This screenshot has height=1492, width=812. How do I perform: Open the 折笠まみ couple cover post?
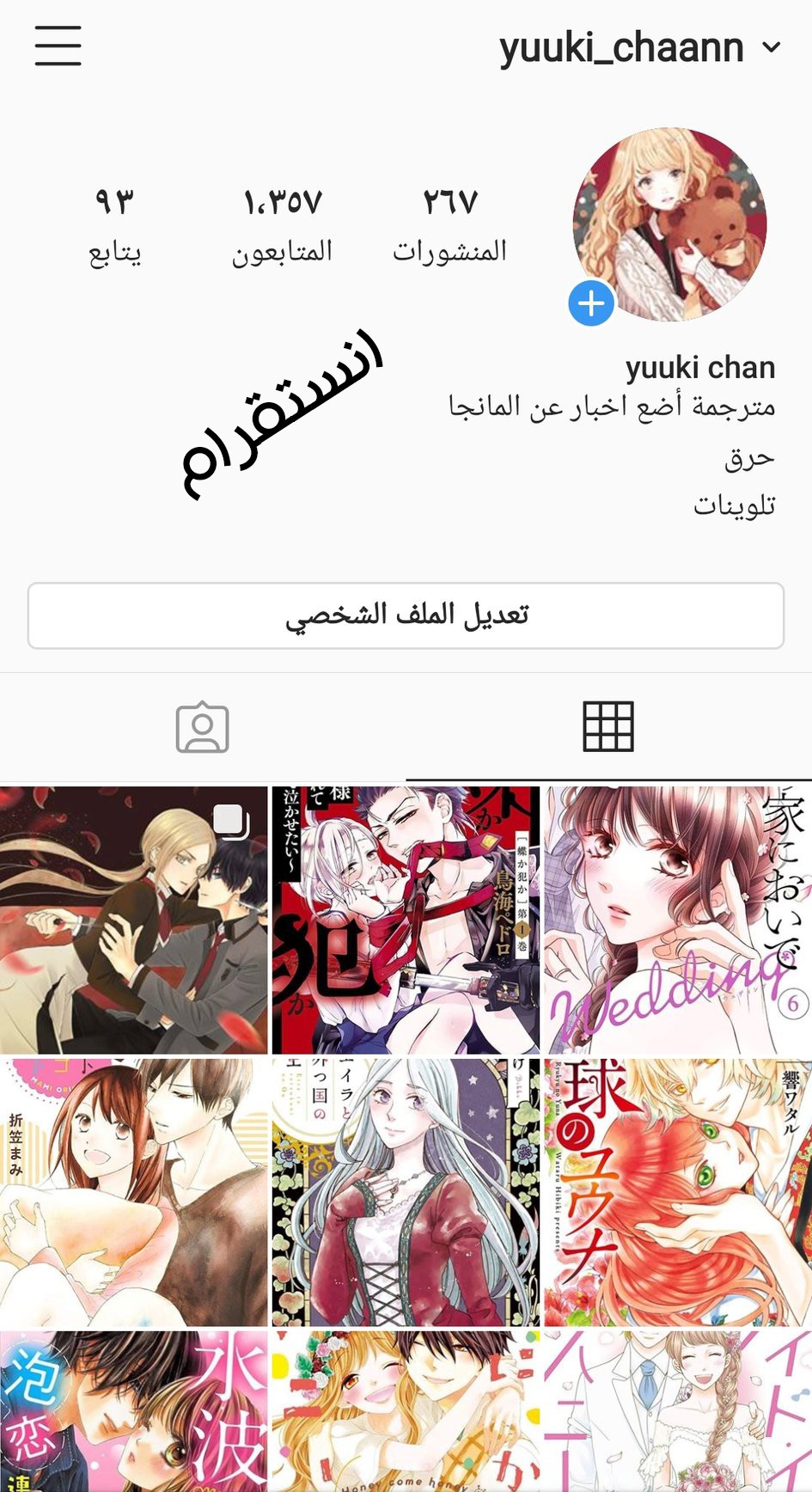(133, 1192)
